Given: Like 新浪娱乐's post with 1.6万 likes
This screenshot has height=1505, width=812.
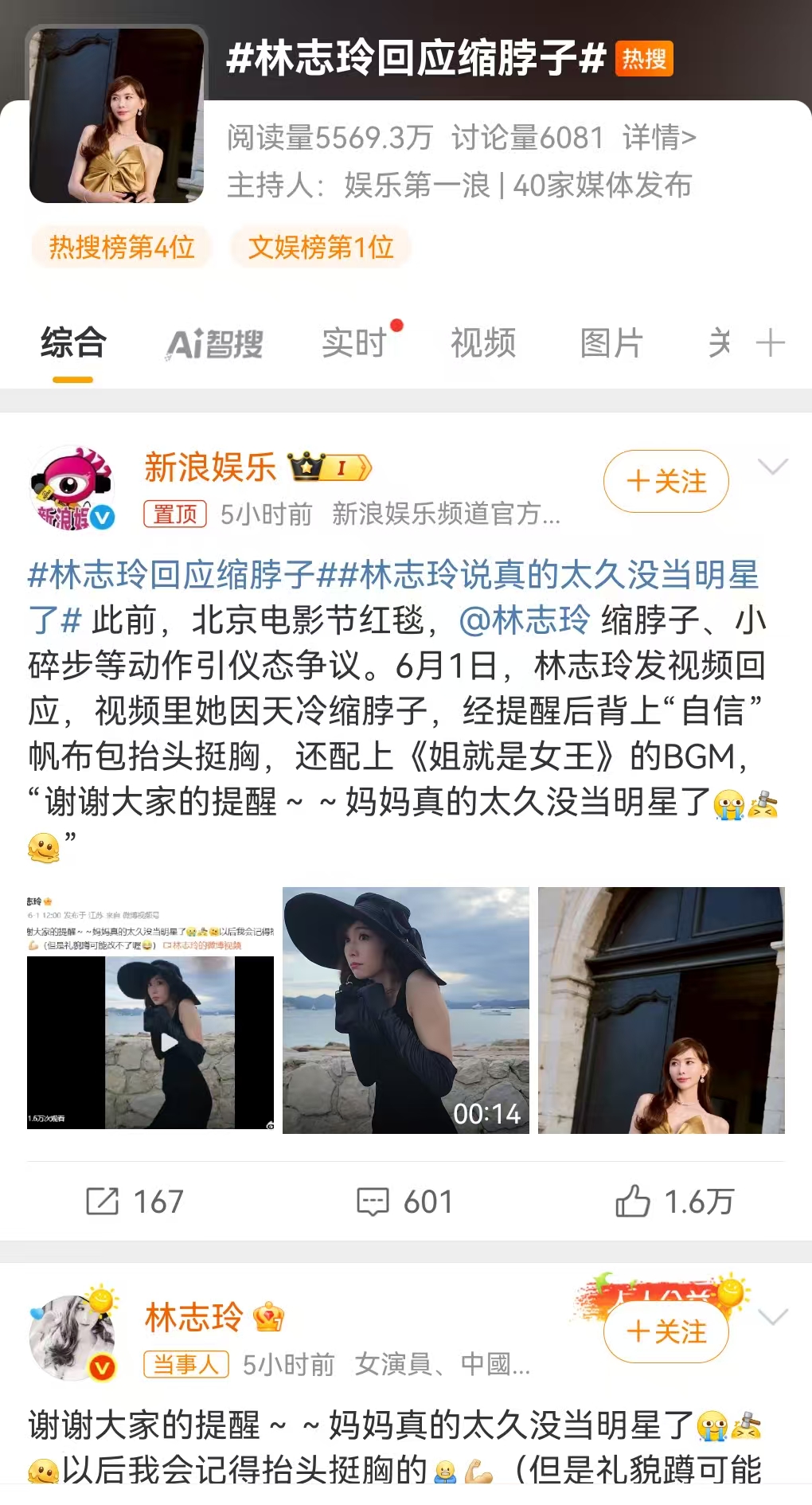Looking at the screenshot, I should (674, 1202).
